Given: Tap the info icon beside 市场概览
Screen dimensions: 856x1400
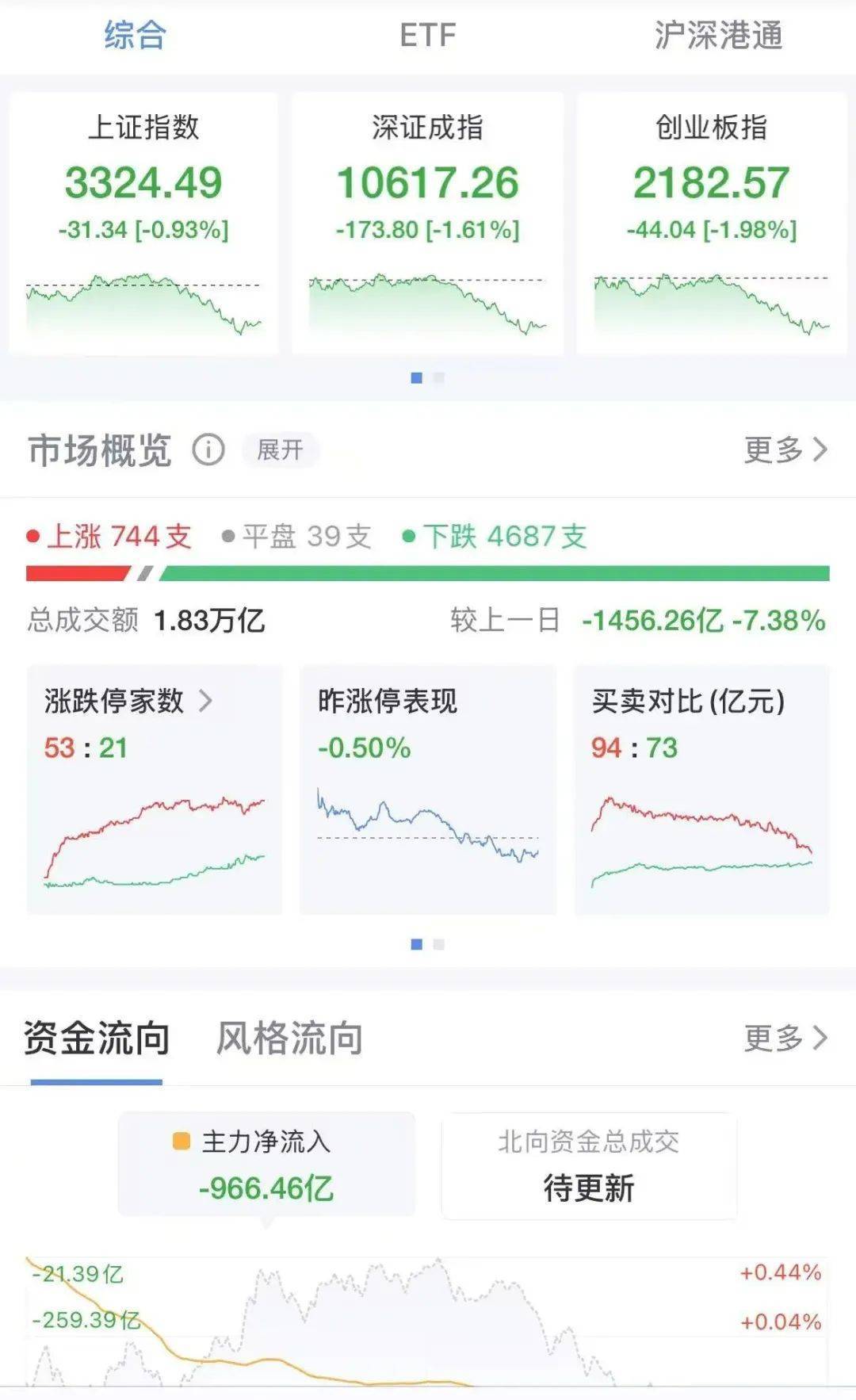Looking at the screenshot, I should click(208, 450).
